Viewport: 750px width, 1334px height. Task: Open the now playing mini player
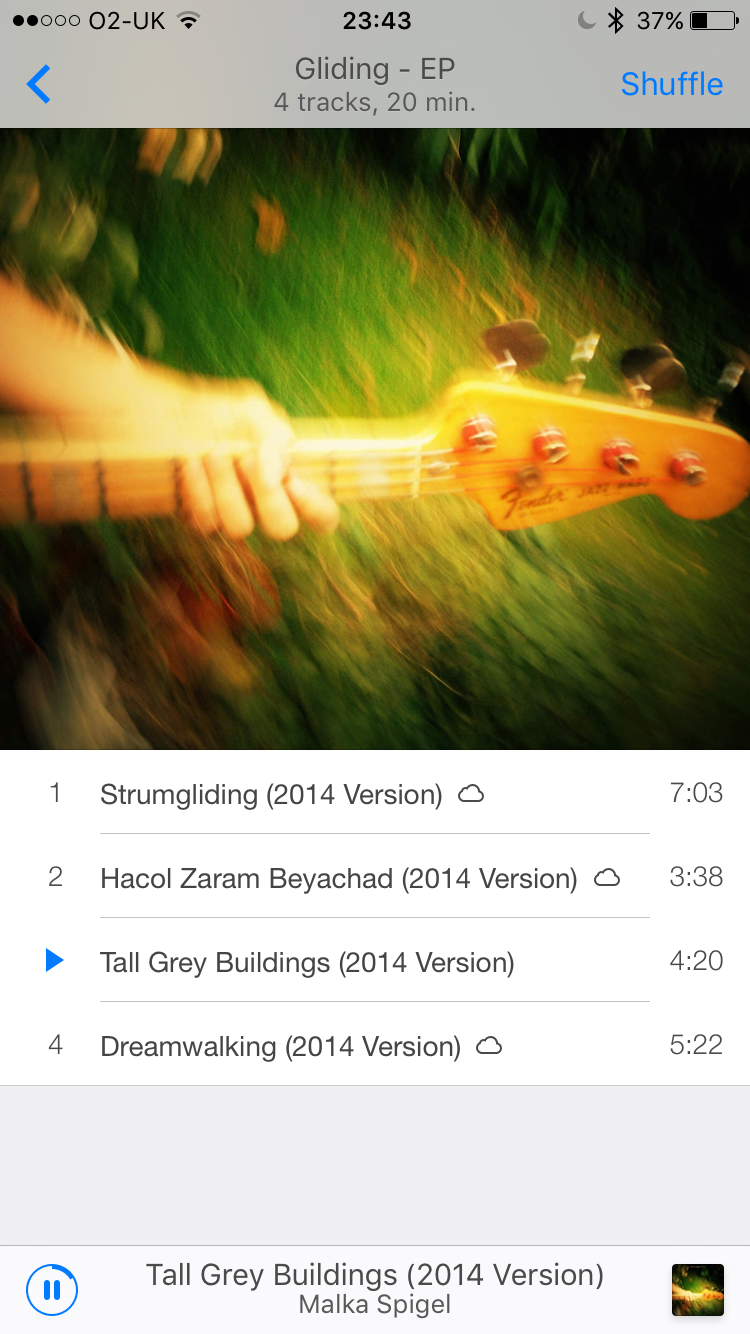(x=375, y=1289)
